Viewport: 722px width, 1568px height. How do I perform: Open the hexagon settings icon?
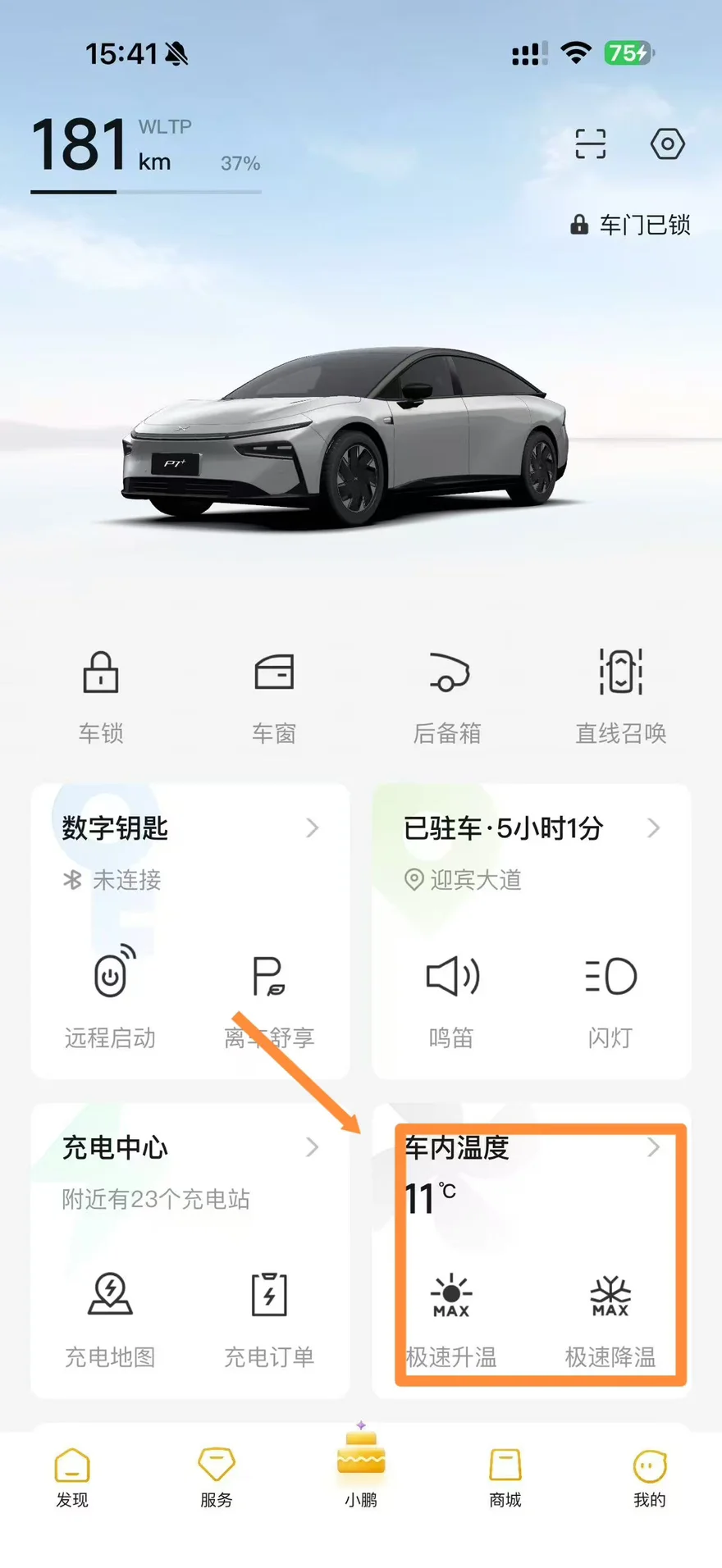tap(667, 144)
